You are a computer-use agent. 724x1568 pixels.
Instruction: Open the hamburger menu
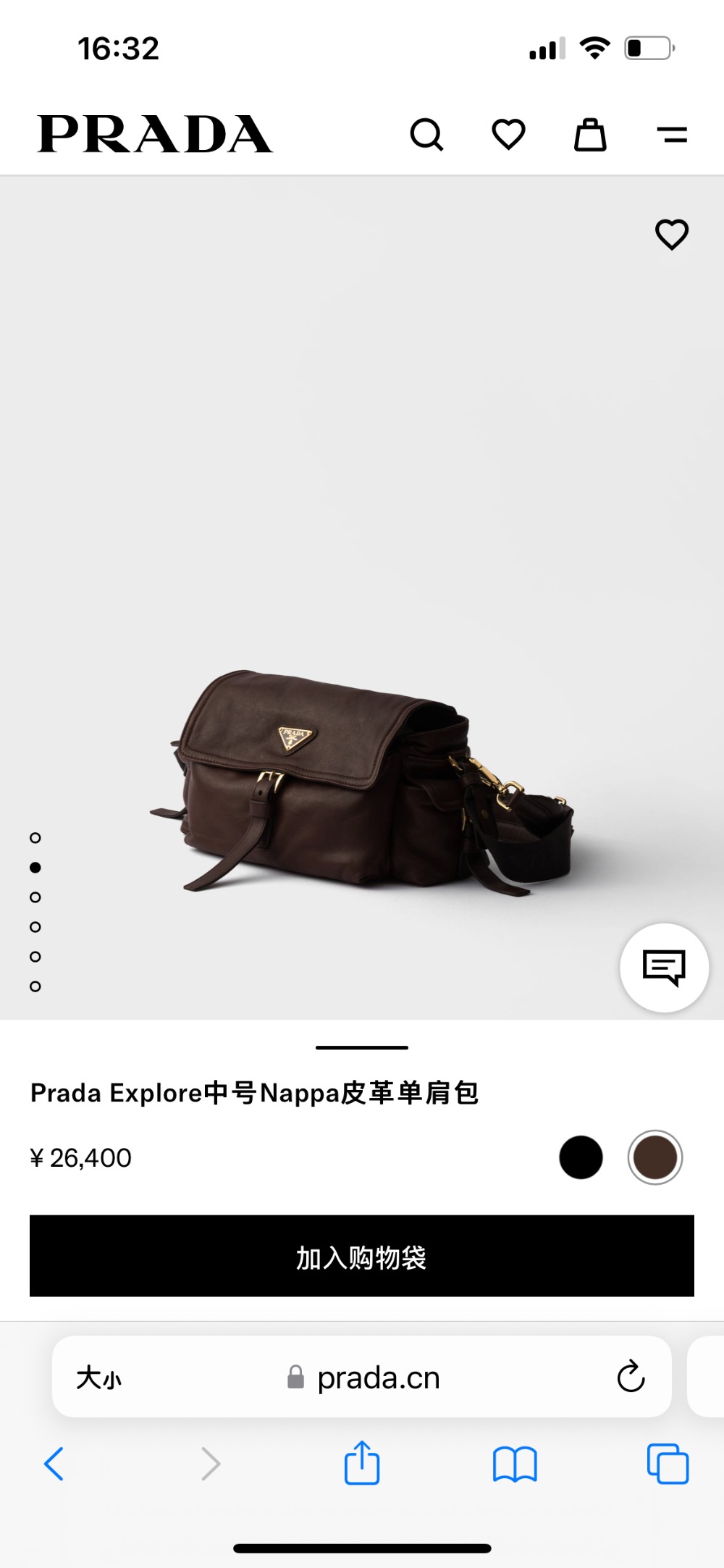pyautogui.click(x=672, y=135)
